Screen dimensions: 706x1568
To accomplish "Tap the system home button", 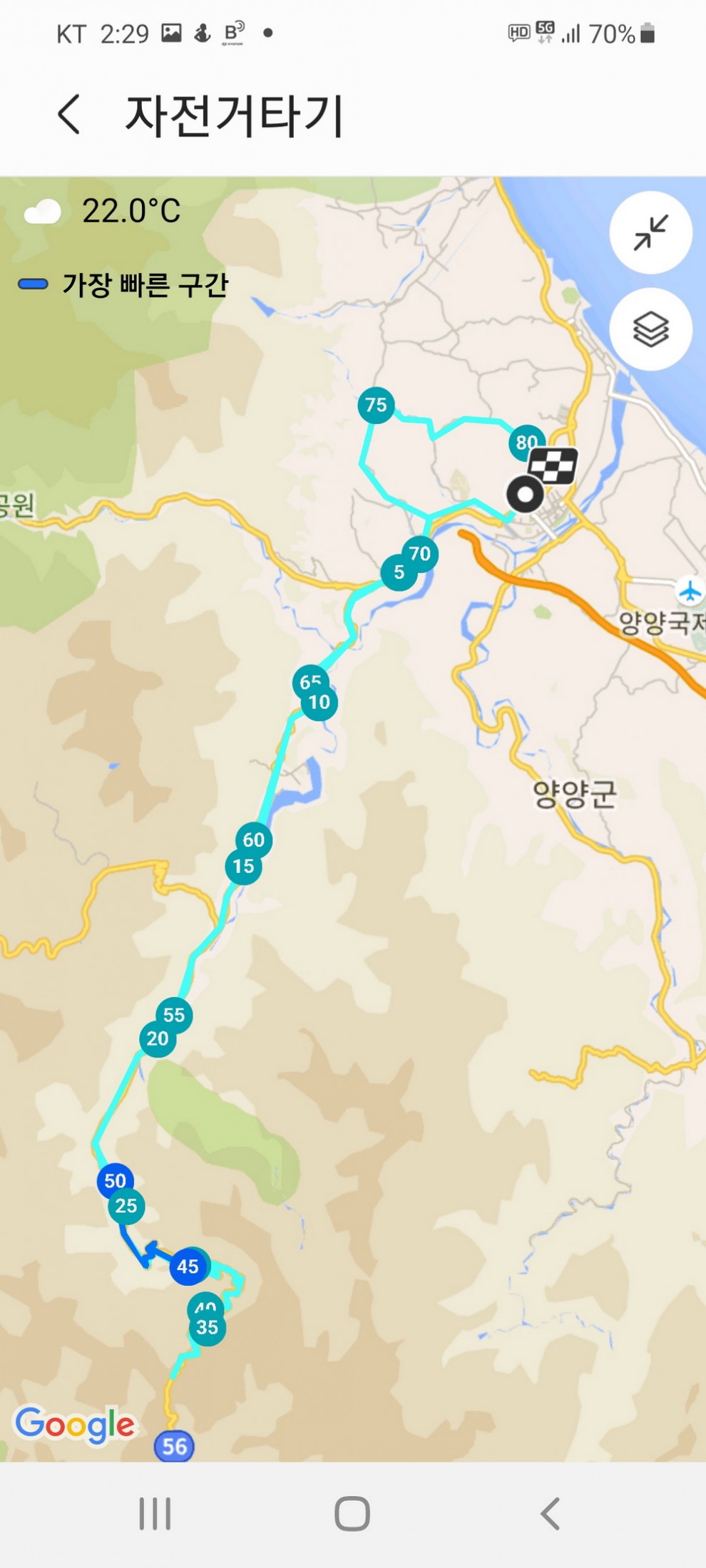I will coord(352,1513).
